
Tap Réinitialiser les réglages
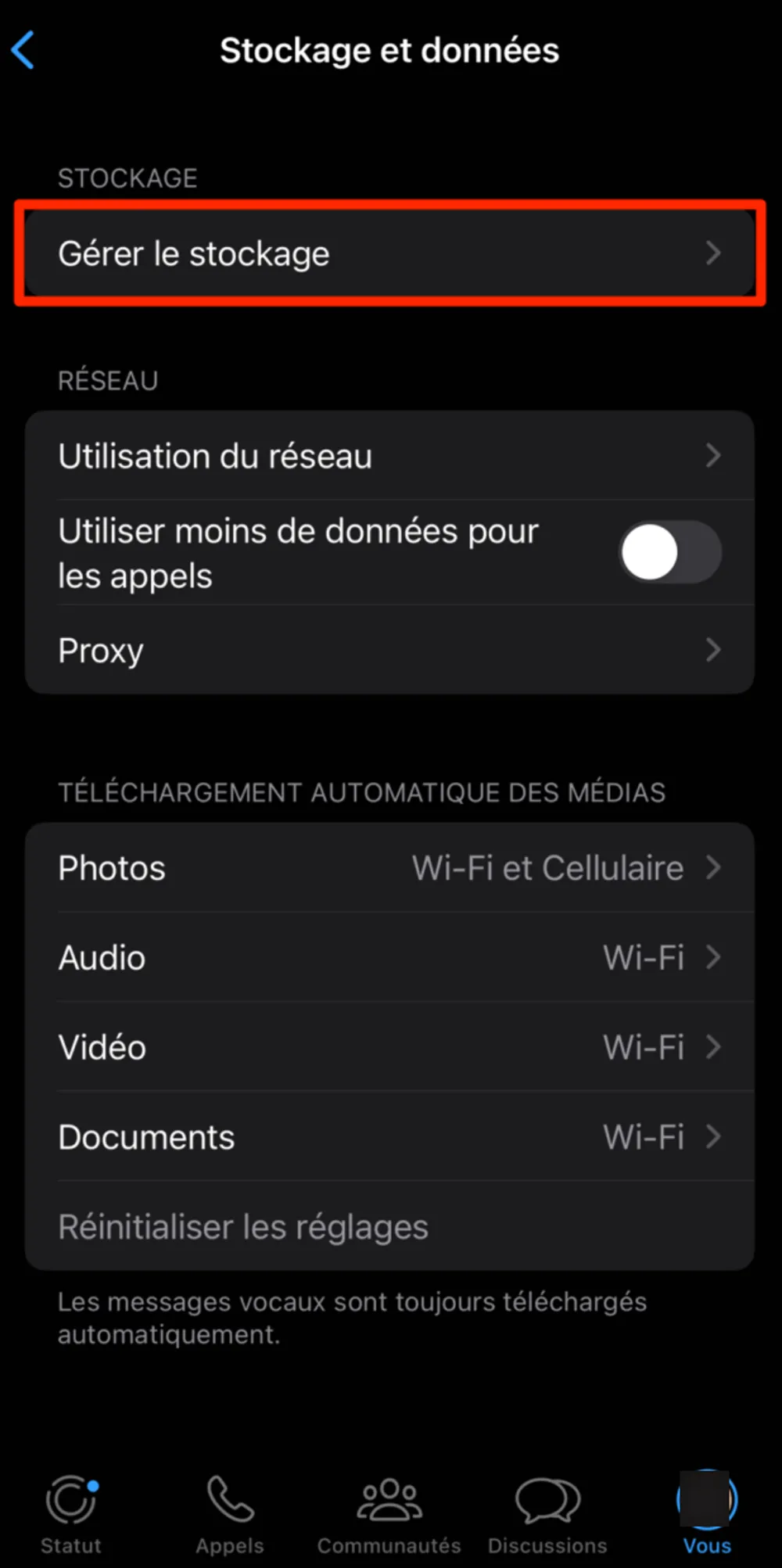pyautogui.click(x=243, y=1227)
